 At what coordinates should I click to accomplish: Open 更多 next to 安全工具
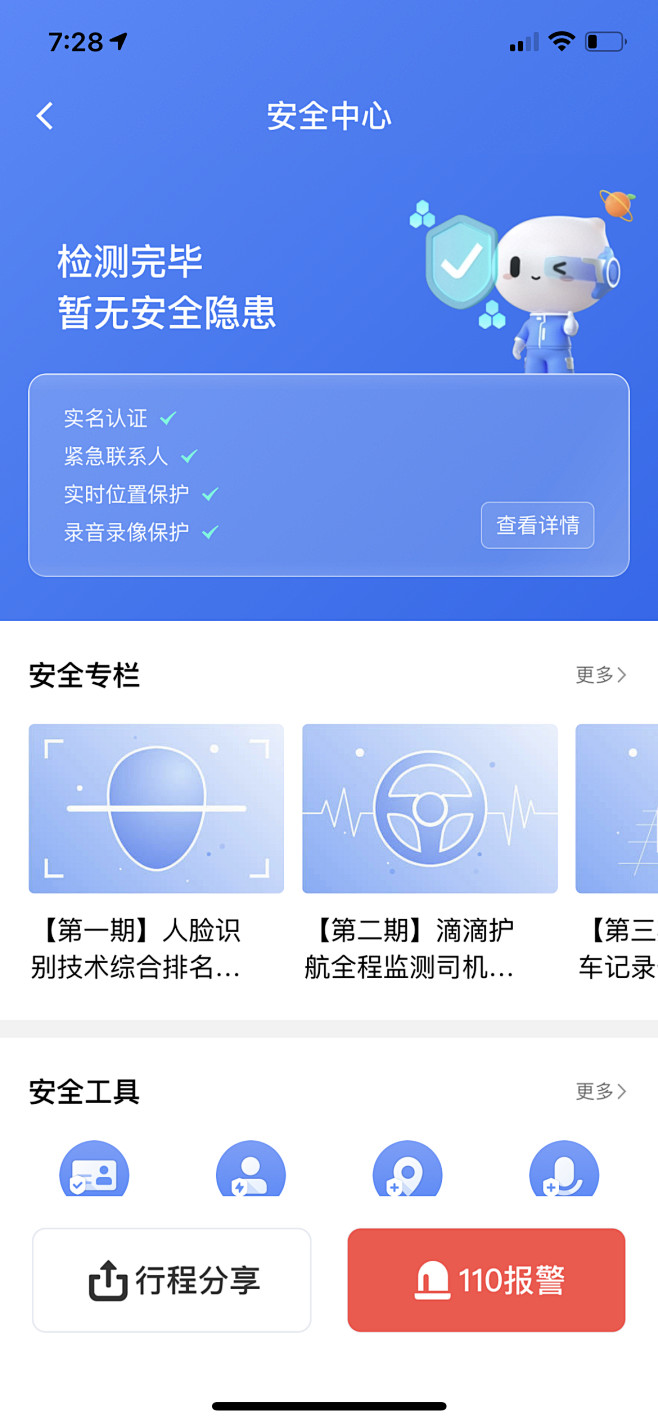point(600,1091)
